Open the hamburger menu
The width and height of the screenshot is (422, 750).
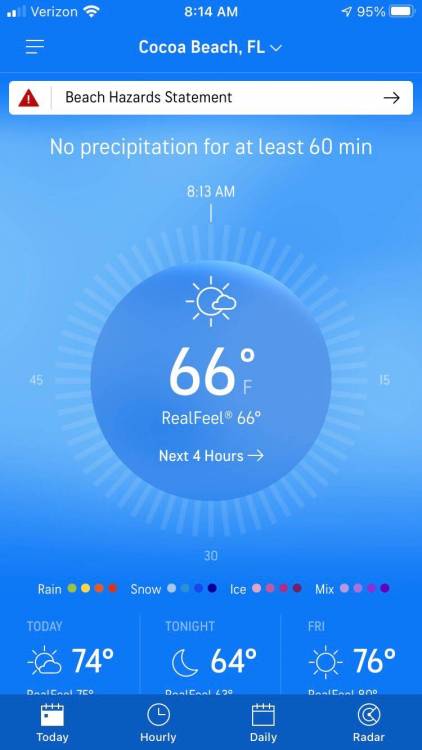coord(35,47)
